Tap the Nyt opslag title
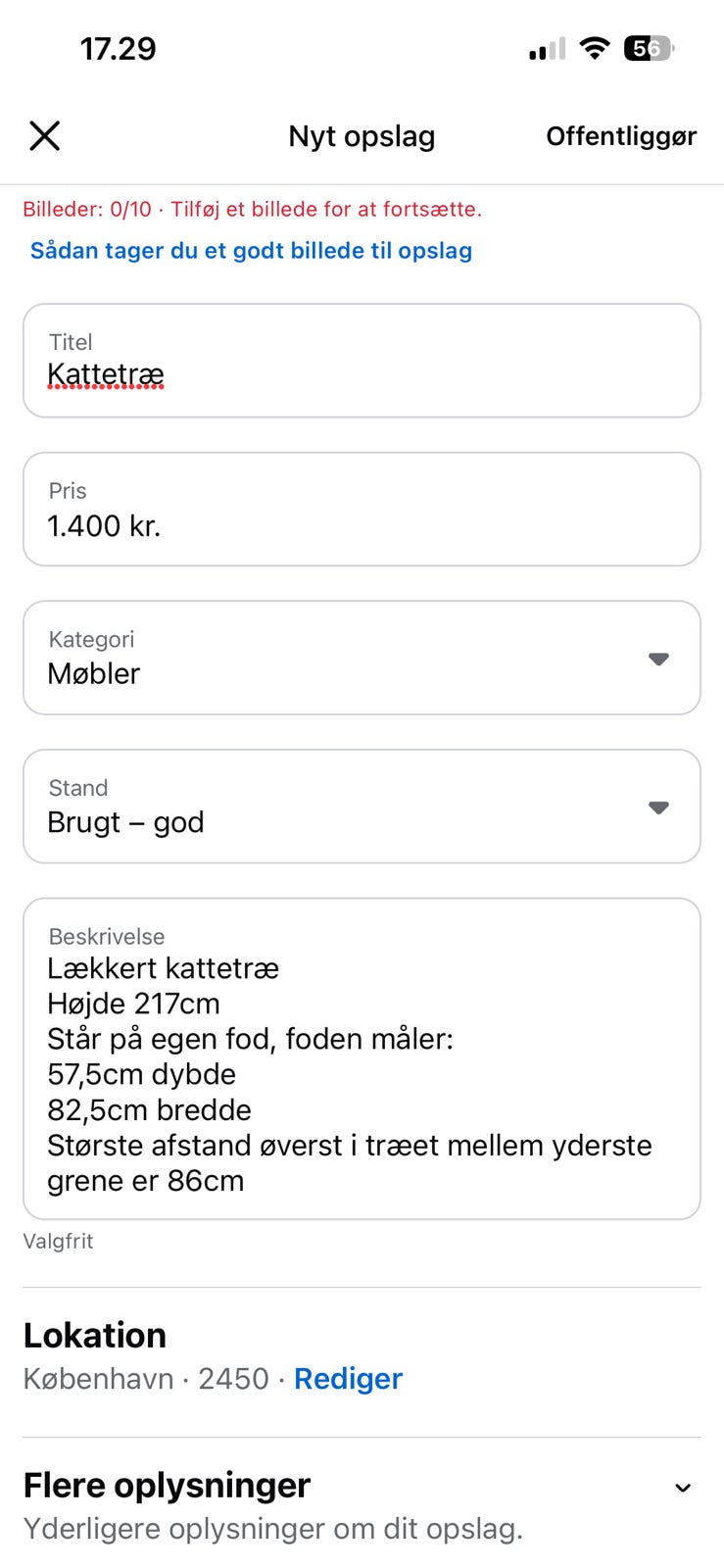Image resolution: width=724 pixels, height=1568 pixels. coord(362,135)
